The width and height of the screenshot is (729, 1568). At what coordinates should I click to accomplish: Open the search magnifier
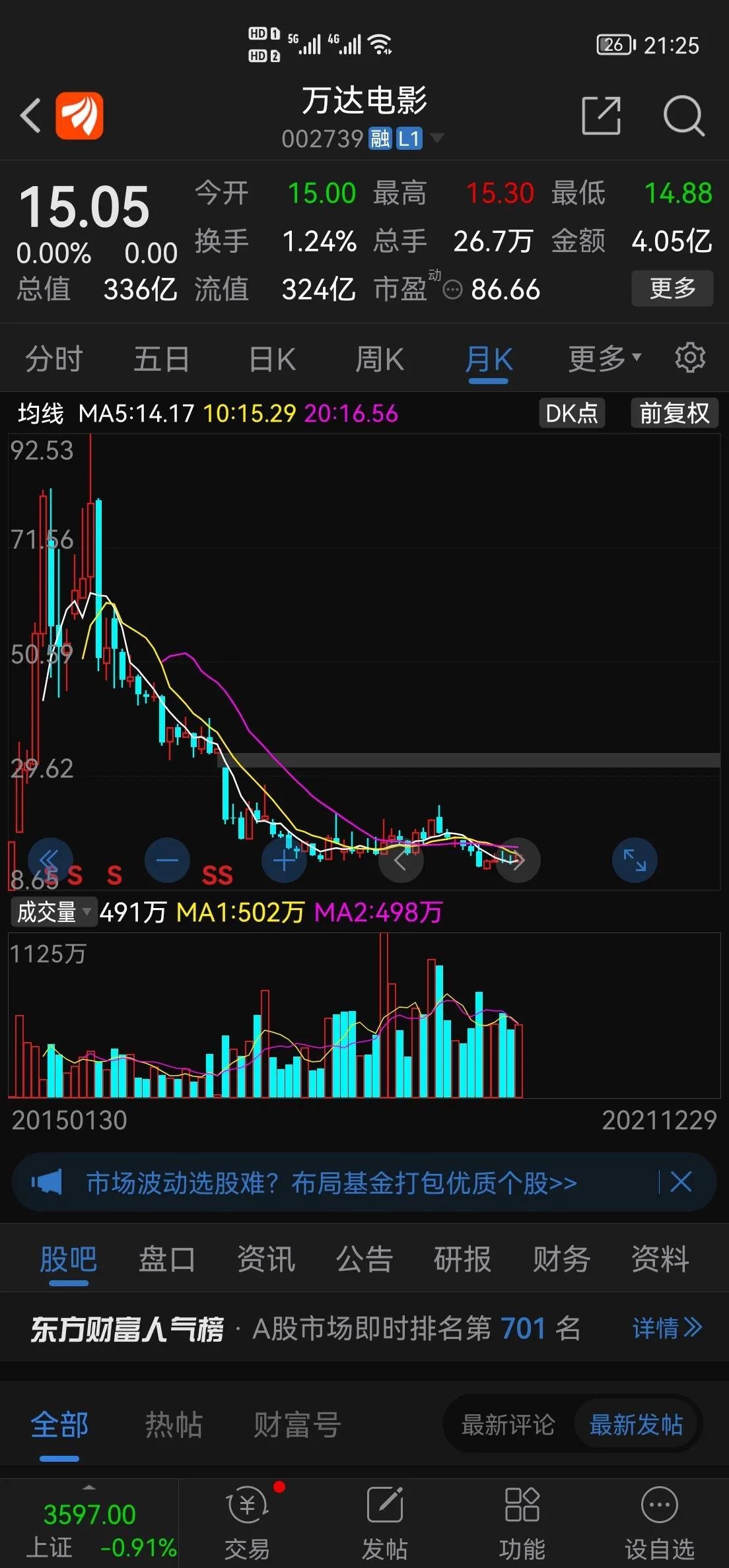point(683,116)
